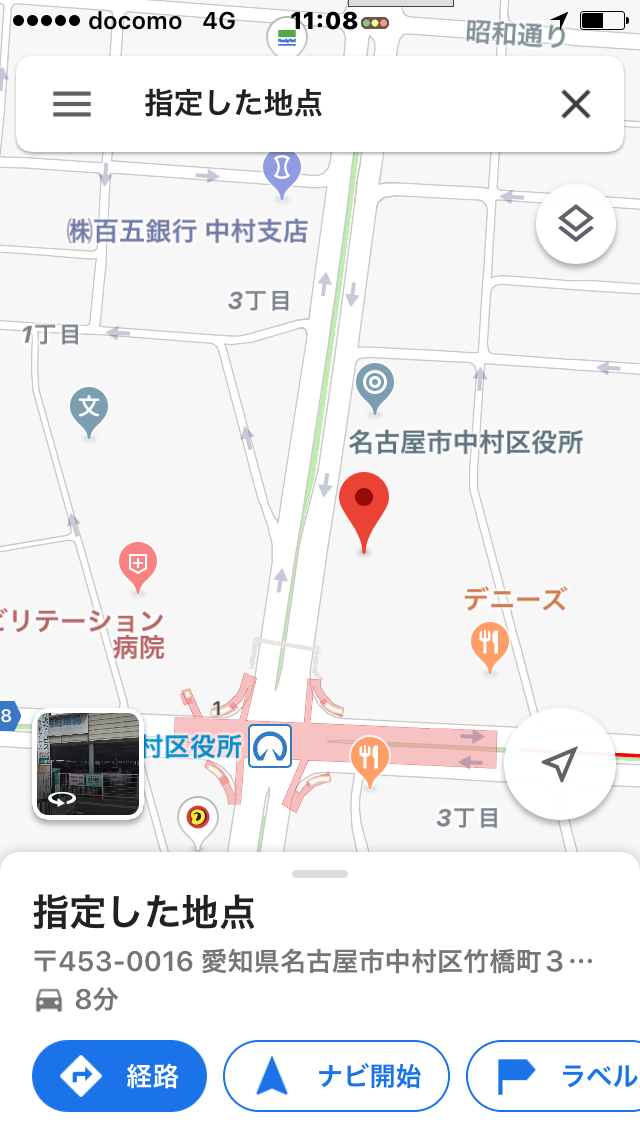The image size is (640, 1136).
Task: Open the Street View thumbnail
Action: tap(87, 764)
